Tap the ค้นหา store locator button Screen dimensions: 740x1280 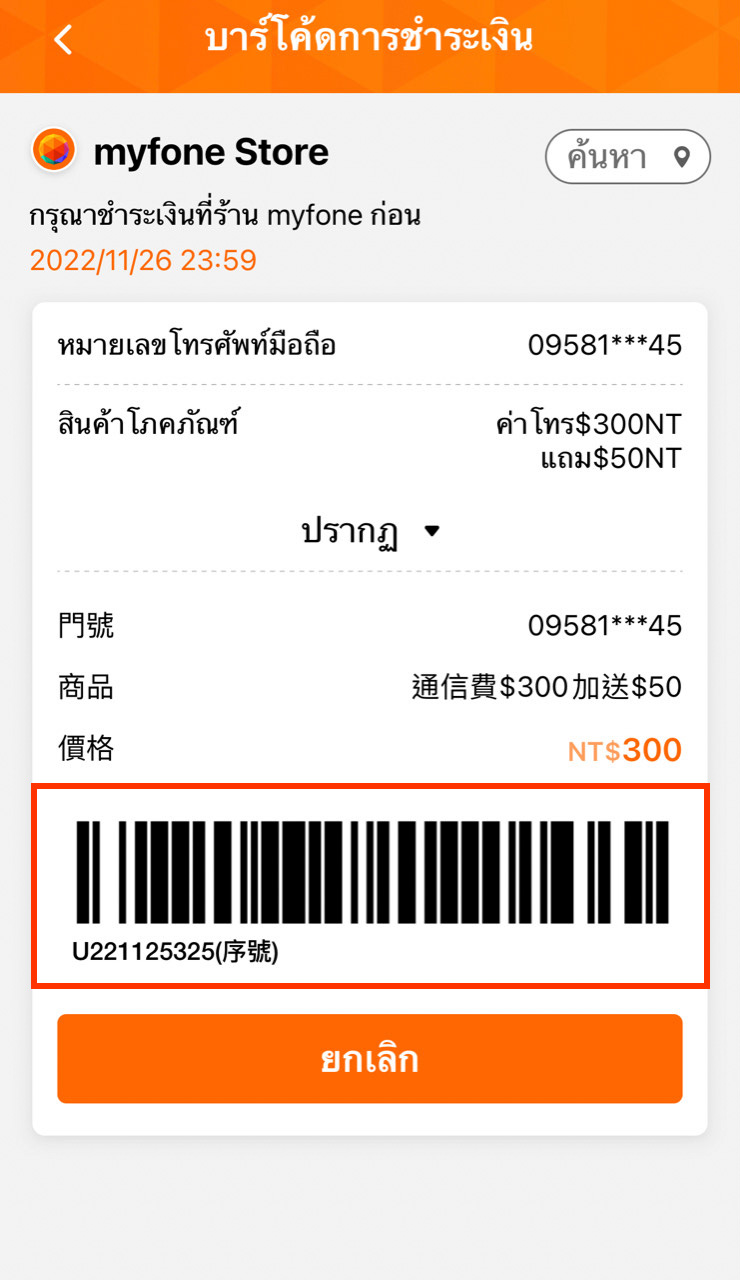coord(627,157)
